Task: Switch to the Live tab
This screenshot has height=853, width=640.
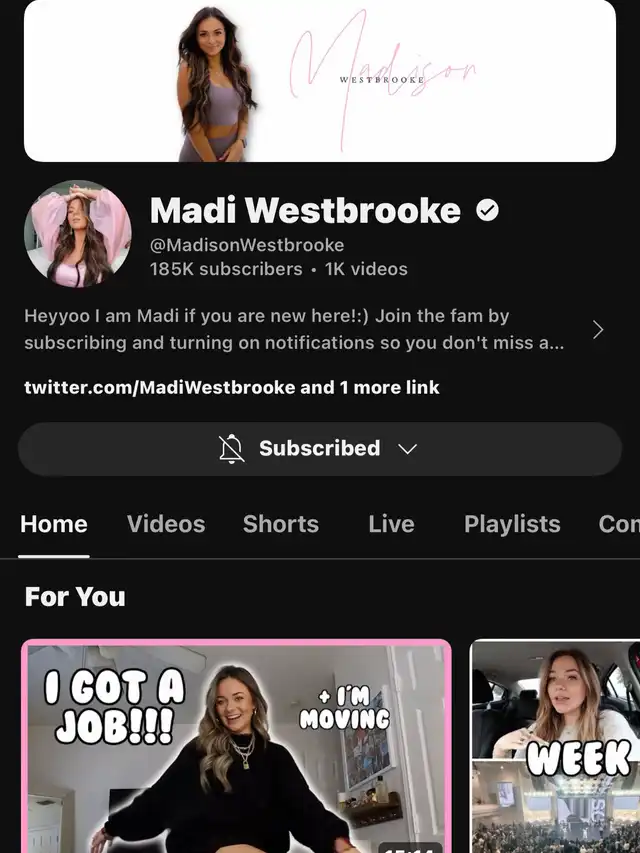Action: pos(391,524)
